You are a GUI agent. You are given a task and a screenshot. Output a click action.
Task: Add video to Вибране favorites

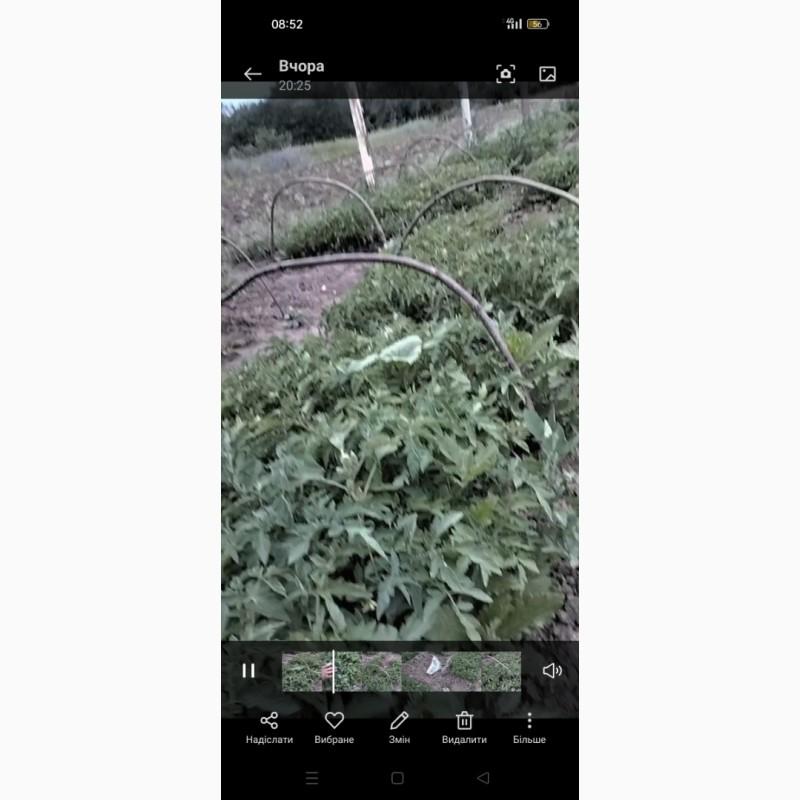click(x=334, y=729)
